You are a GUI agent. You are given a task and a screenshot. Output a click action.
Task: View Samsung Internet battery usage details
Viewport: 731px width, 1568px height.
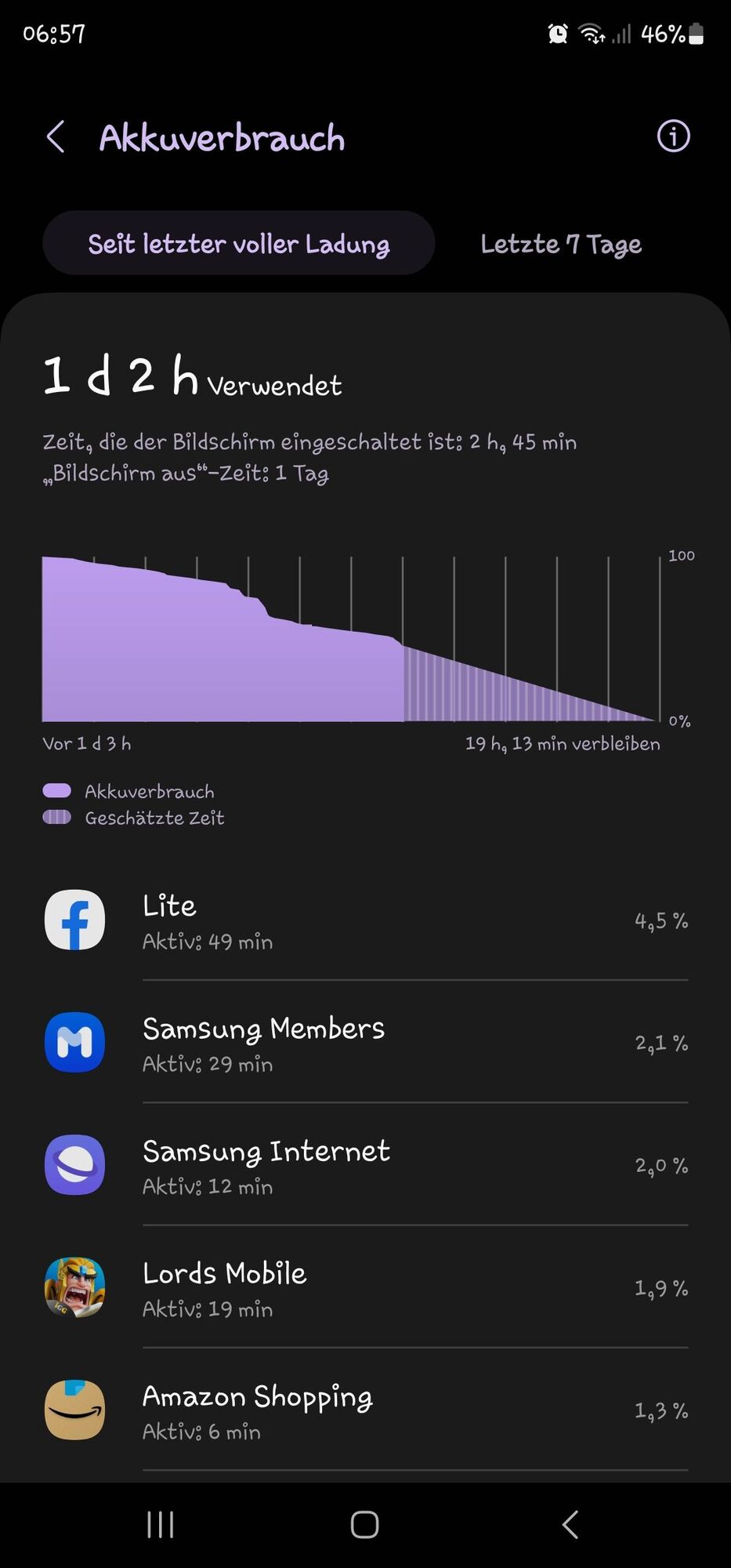365,1166
